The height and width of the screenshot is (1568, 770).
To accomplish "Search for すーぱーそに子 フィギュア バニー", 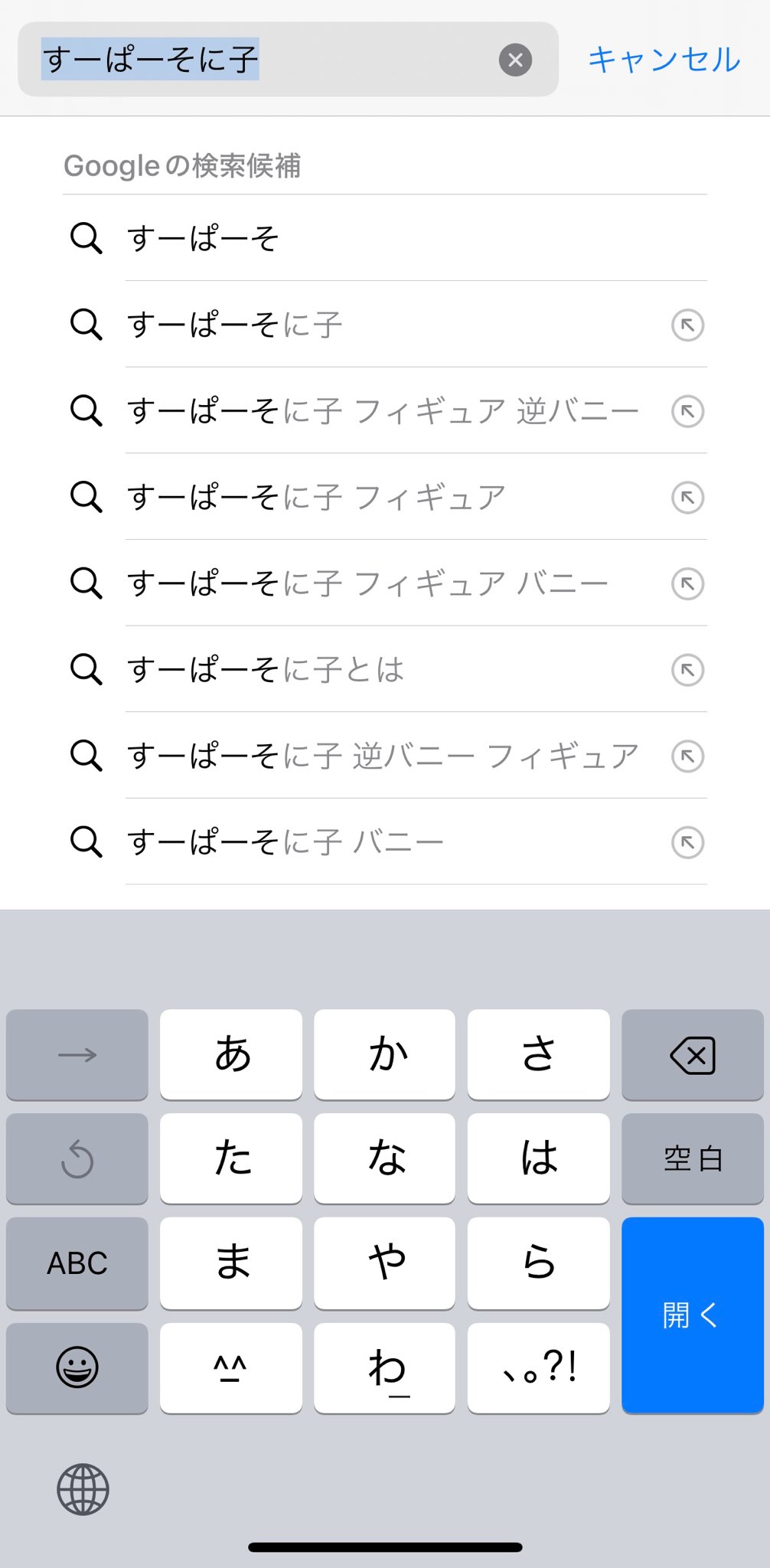I will point(367,584).
